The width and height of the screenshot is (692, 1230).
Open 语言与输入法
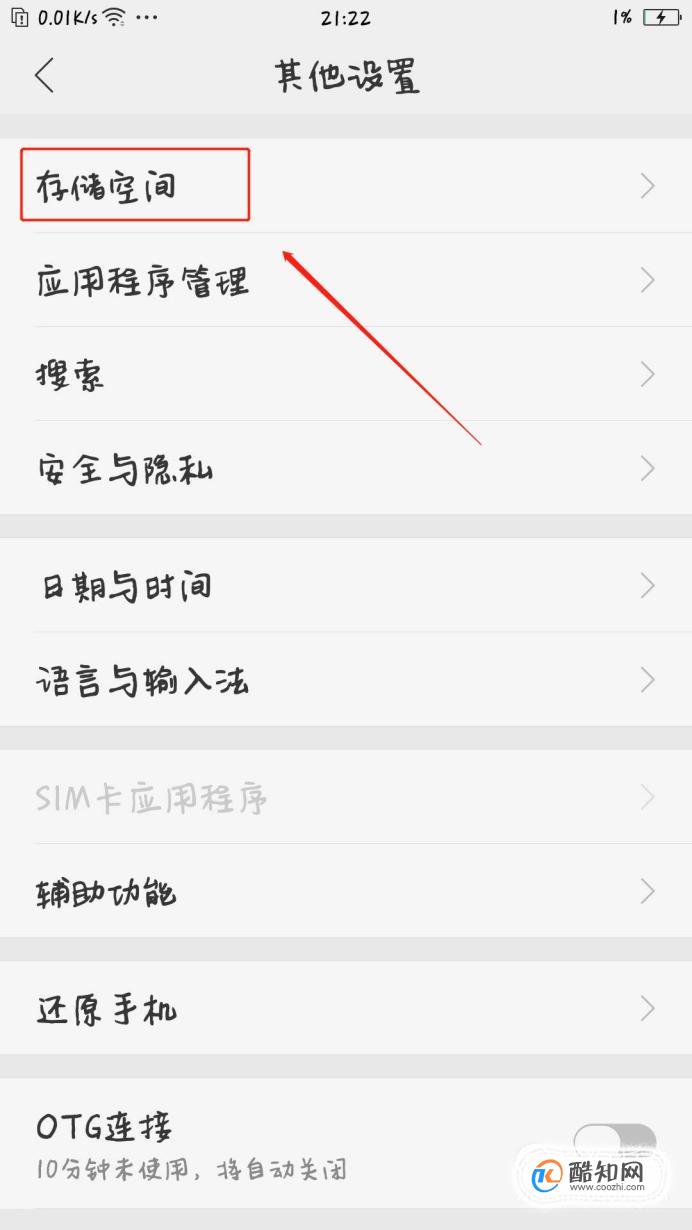click(346, 679)
